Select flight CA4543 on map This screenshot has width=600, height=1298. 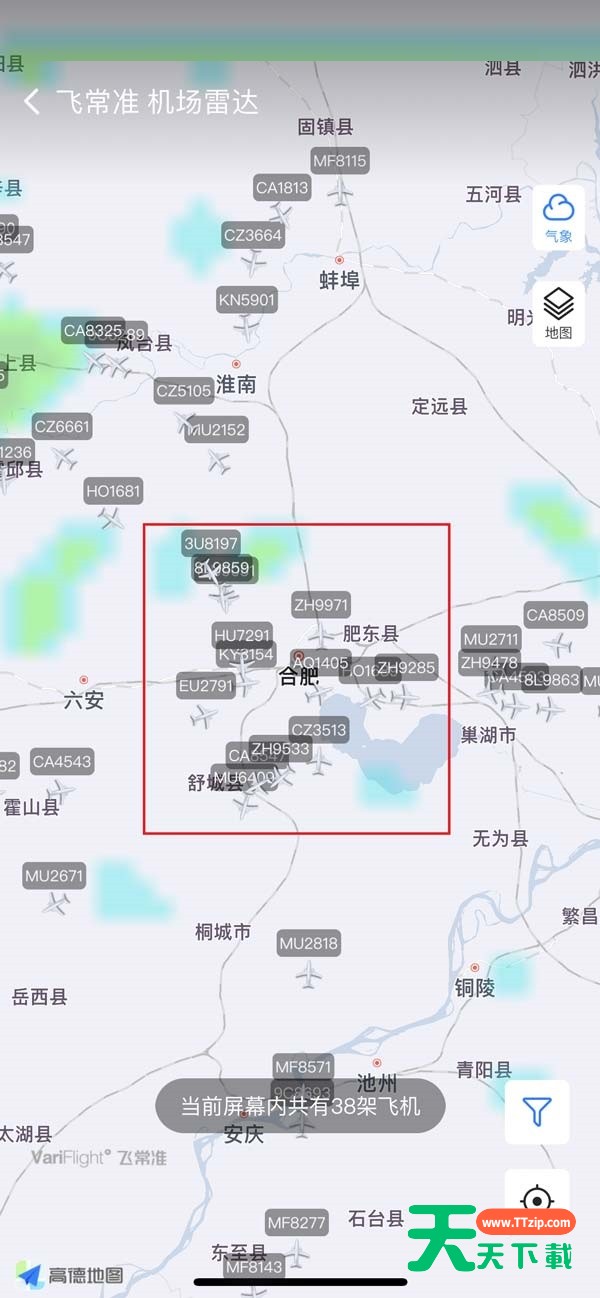tap(62, 763)
